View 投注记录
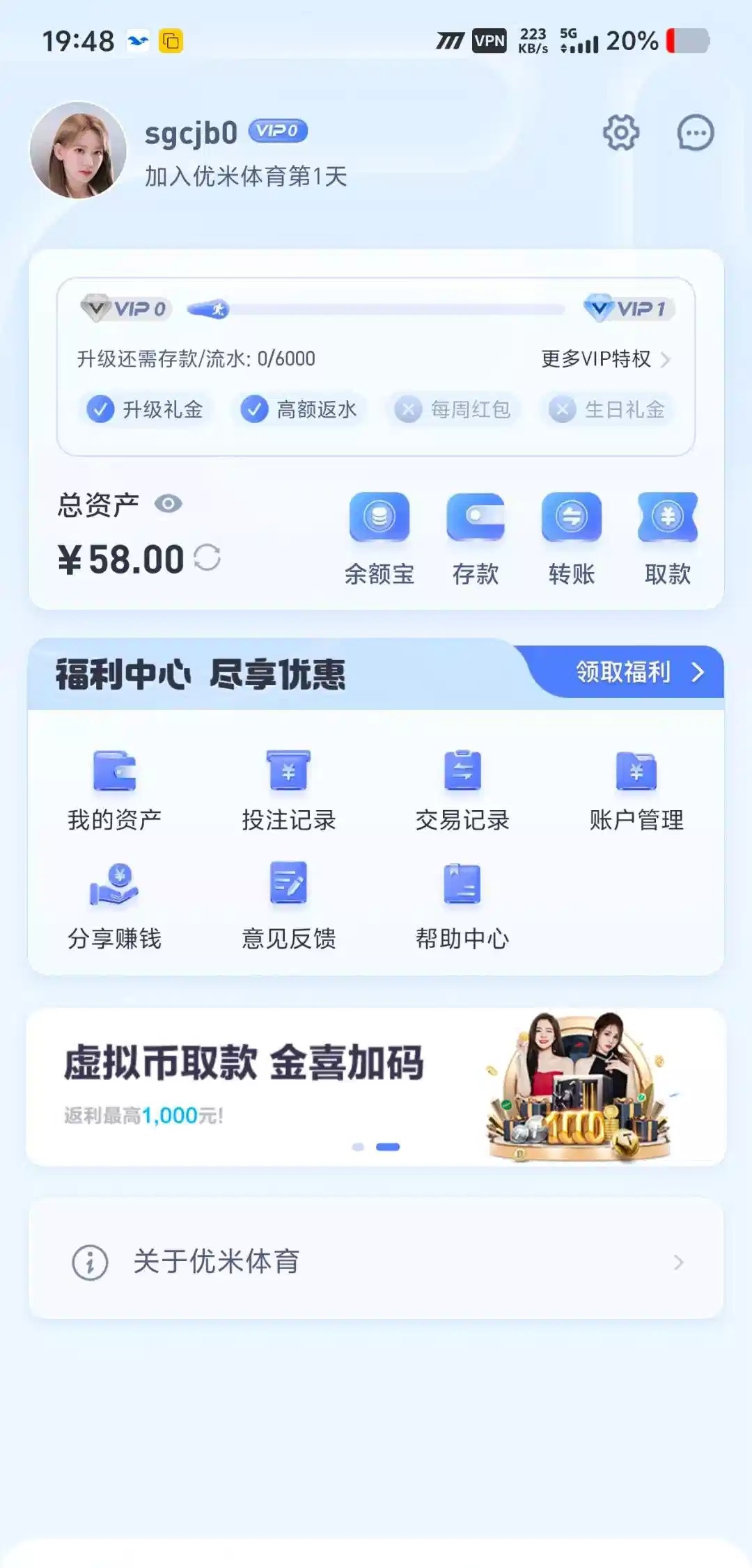This screenshot has height=1568, width=752. click(x=288, y=790)
